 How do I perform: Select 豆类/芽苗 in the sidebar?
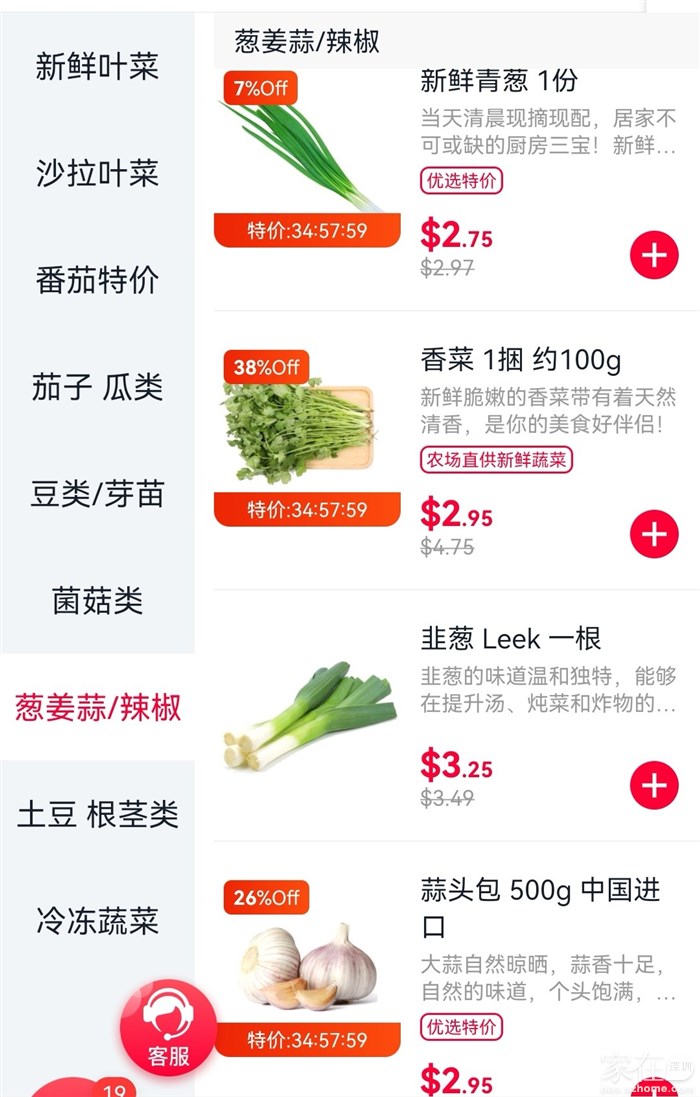pos(97,494)
